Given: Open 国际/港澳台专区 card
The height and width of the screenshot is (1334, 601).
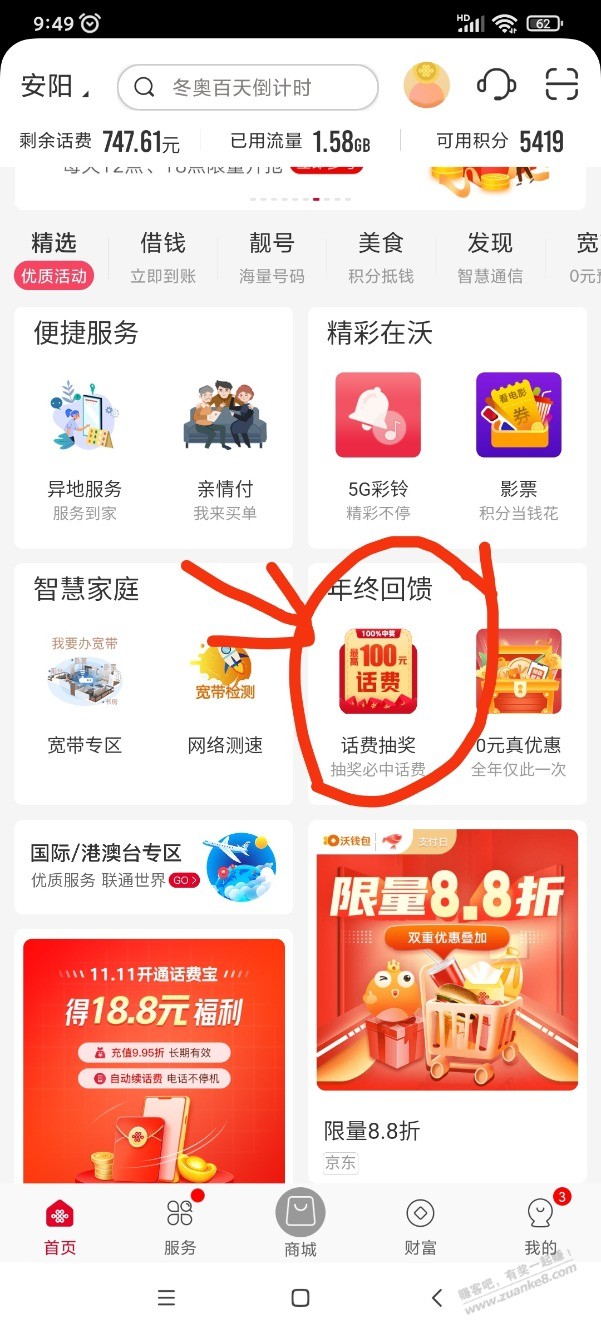Looking at the screenshot, I should [x=153, y=866].
